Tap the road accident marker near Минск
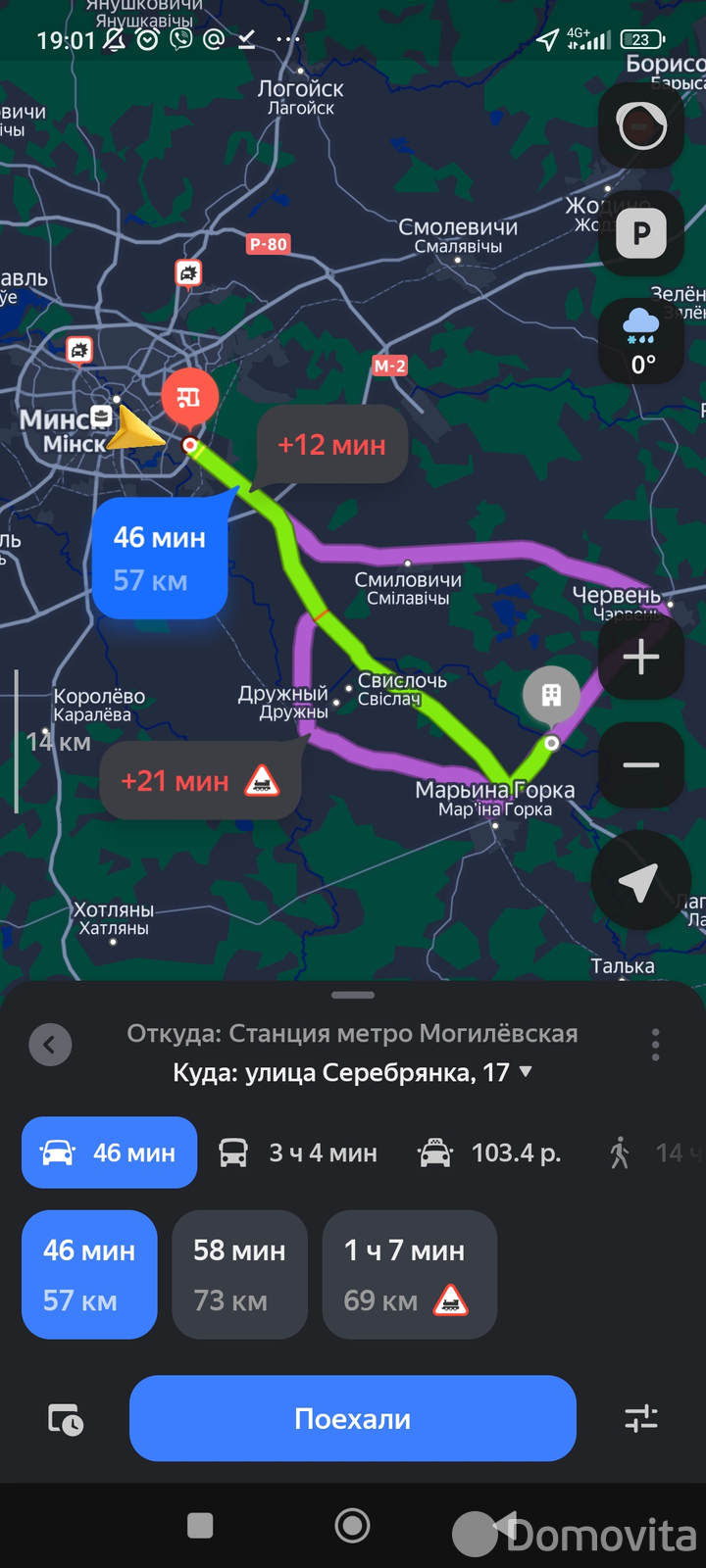Screen dimensions: 706x1568 [x=78, y=350]
